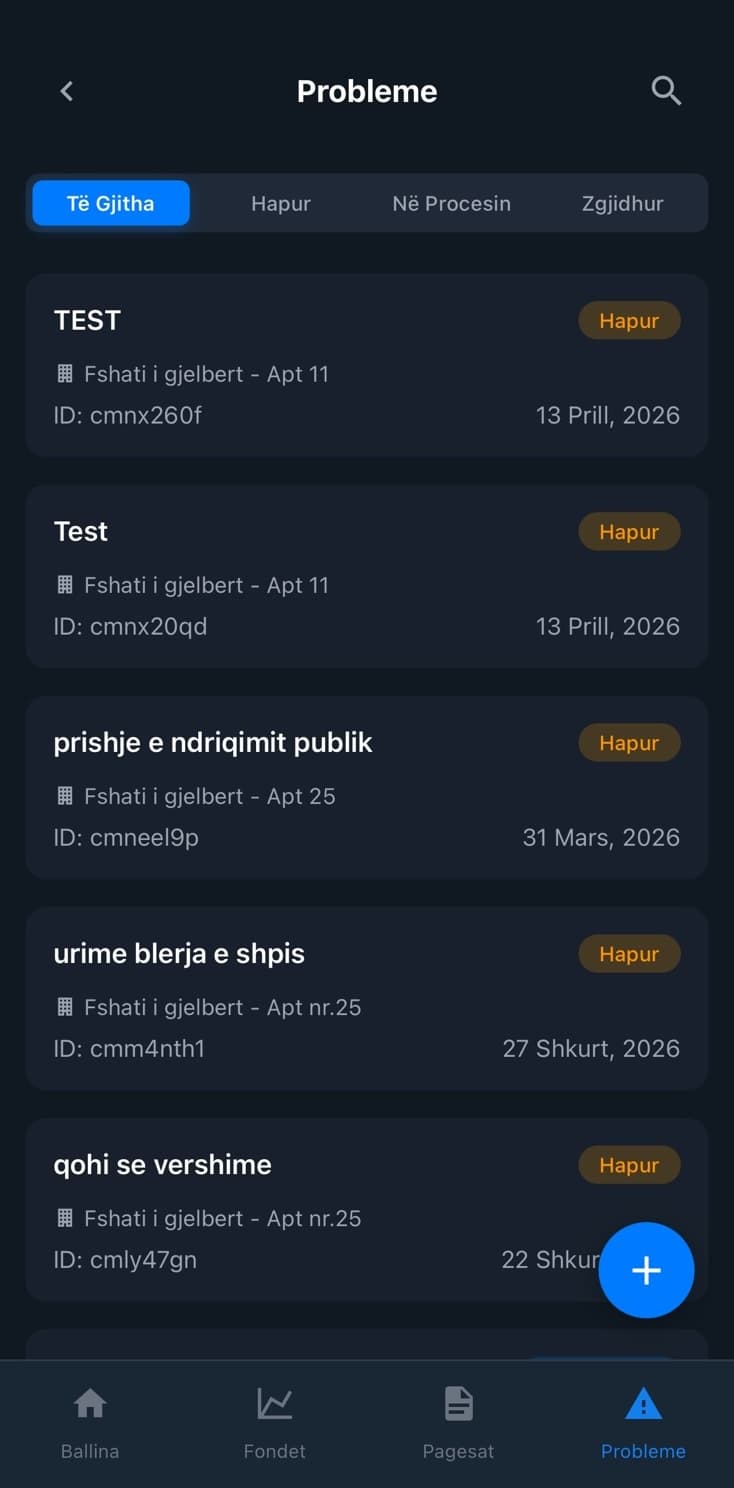Select the urime blerja e shpis card
734x1488 pixels.
point(367,998)
